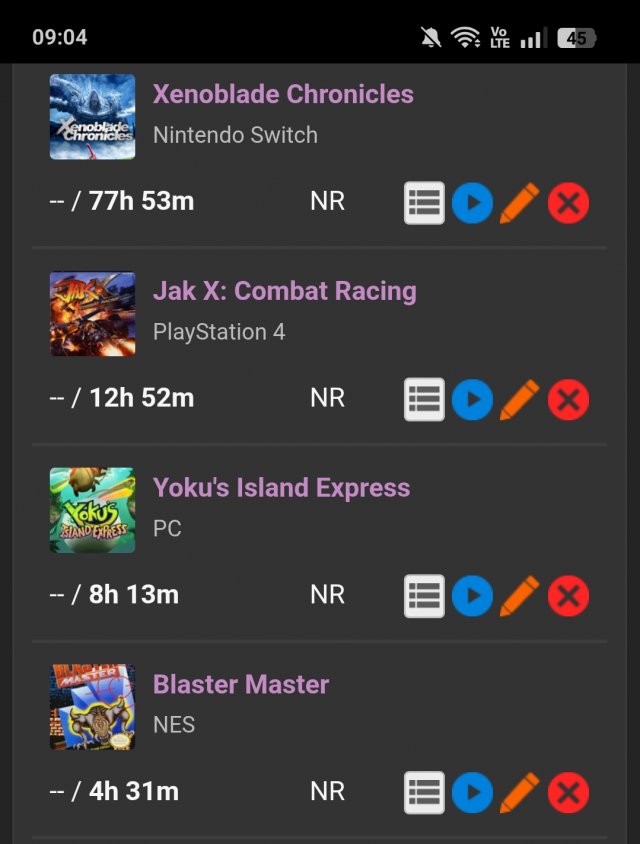Start playing Yoku's Island Express
This screenshot has width=640, height=844.
click(x=472, y=597)
